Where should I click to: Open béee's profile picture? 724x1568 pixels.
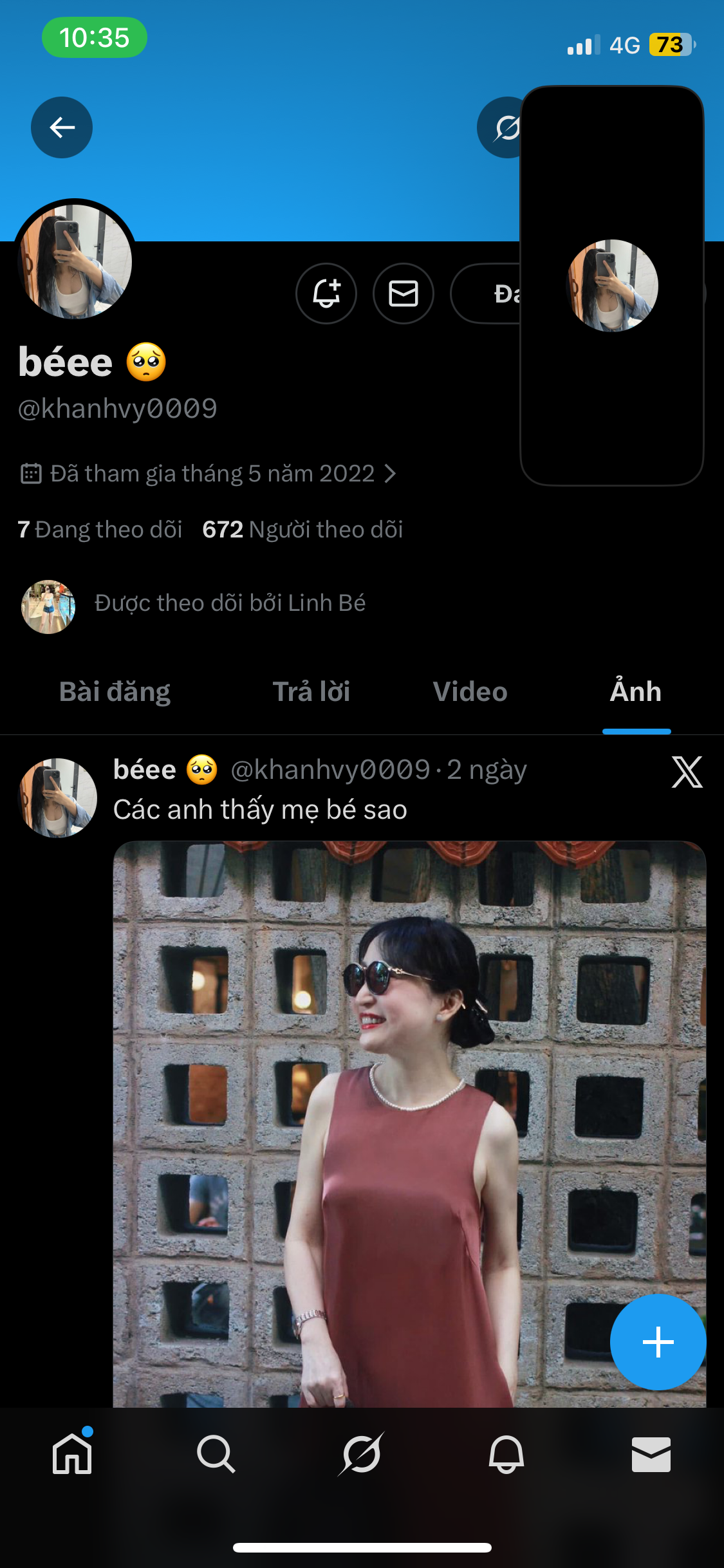[x=75, y=261]
